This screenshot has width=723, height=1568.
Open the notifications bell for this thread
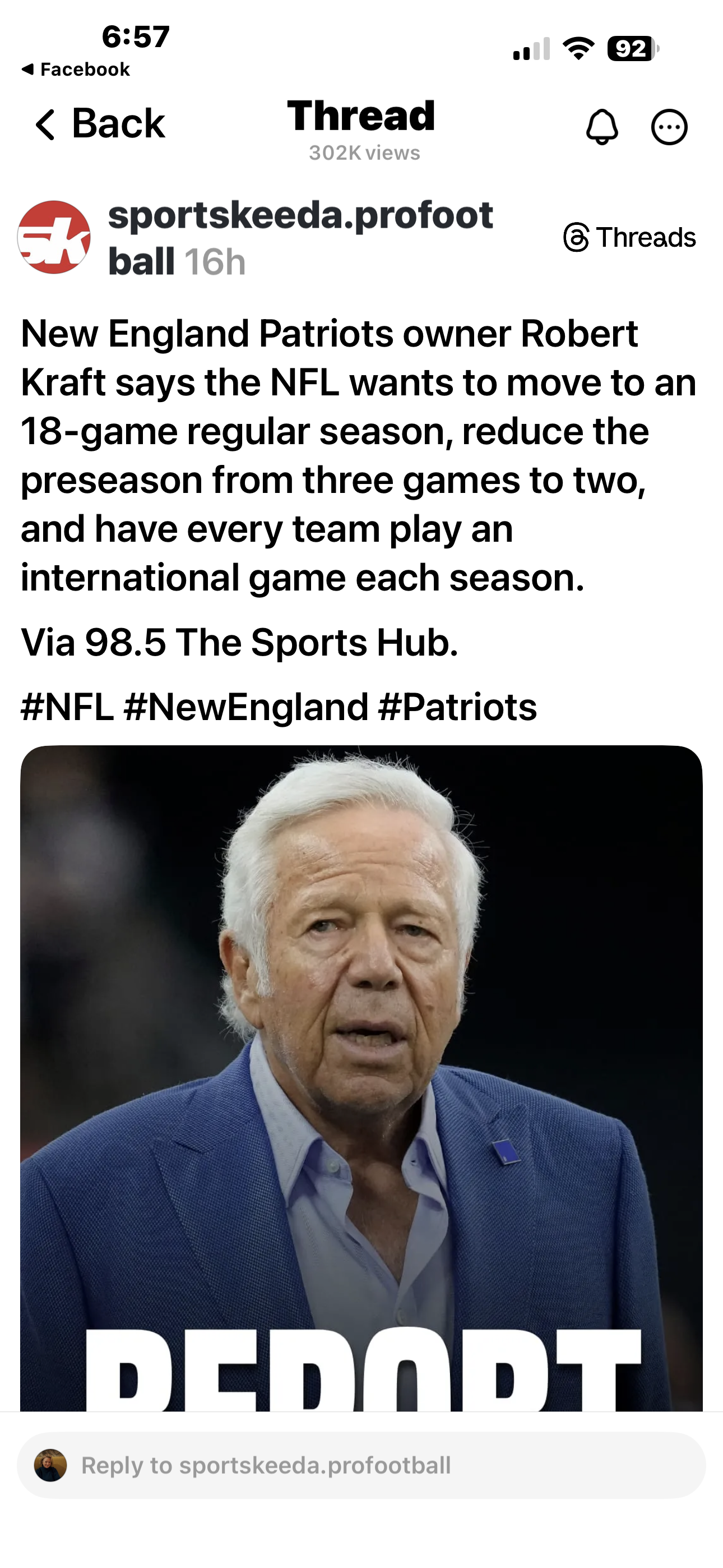point(602,127)
